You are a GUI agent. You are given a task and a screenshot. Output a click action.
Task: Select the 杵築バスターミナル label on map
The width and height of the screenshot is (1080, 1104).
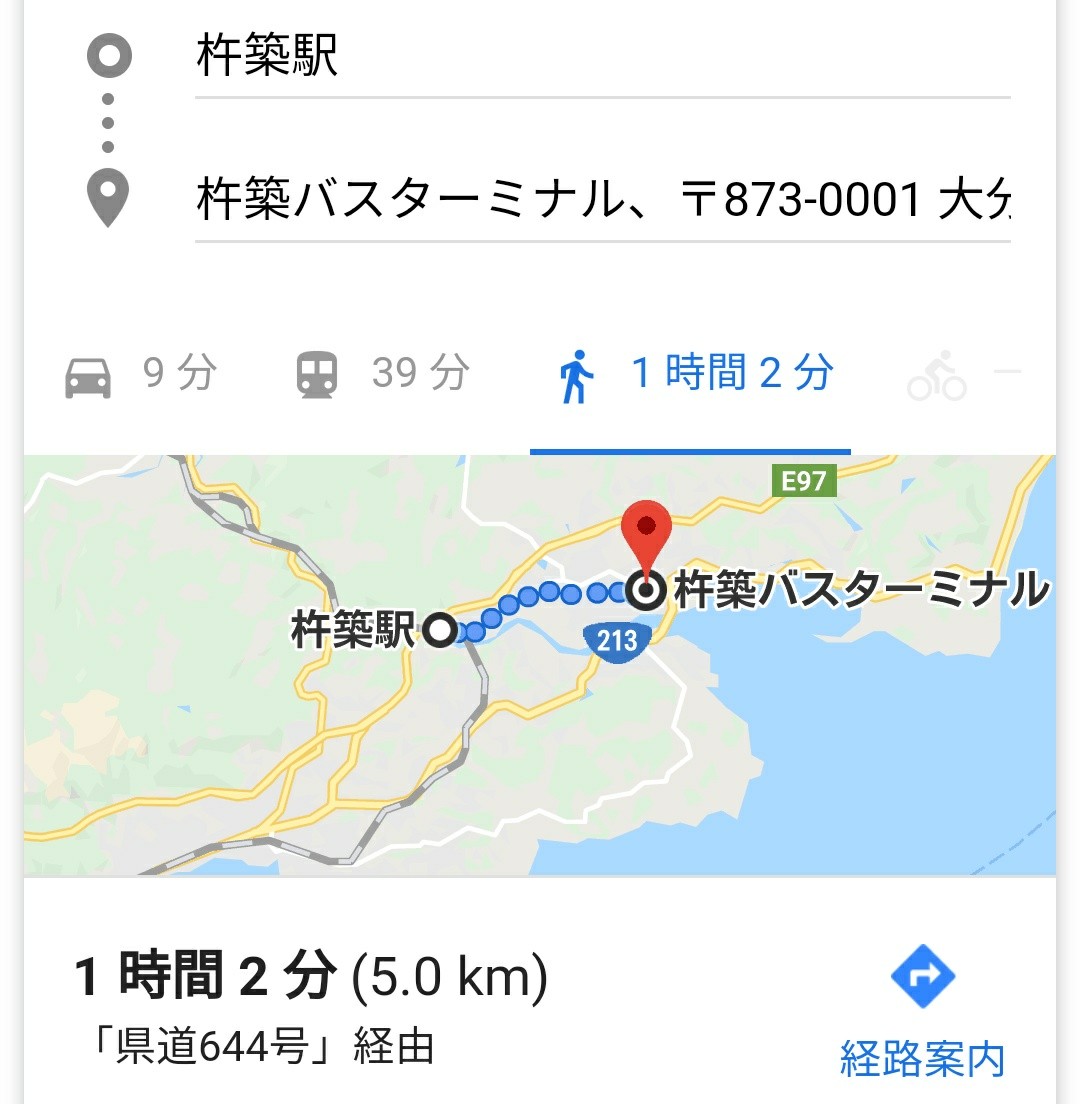click(x=860, y=589)
